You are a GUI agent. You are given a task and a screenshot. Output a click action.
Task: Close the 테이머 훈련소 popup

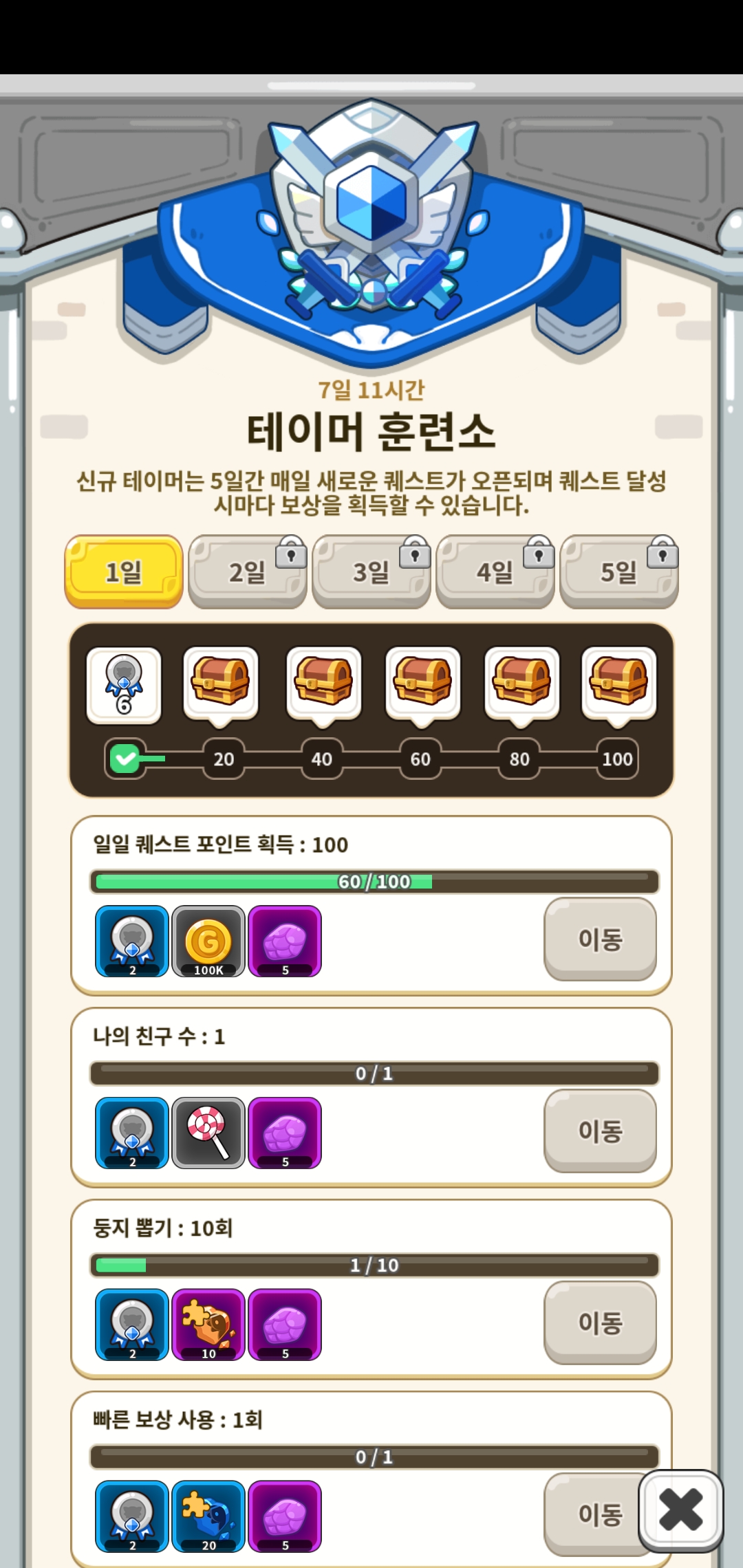(x=680, y=1510)
